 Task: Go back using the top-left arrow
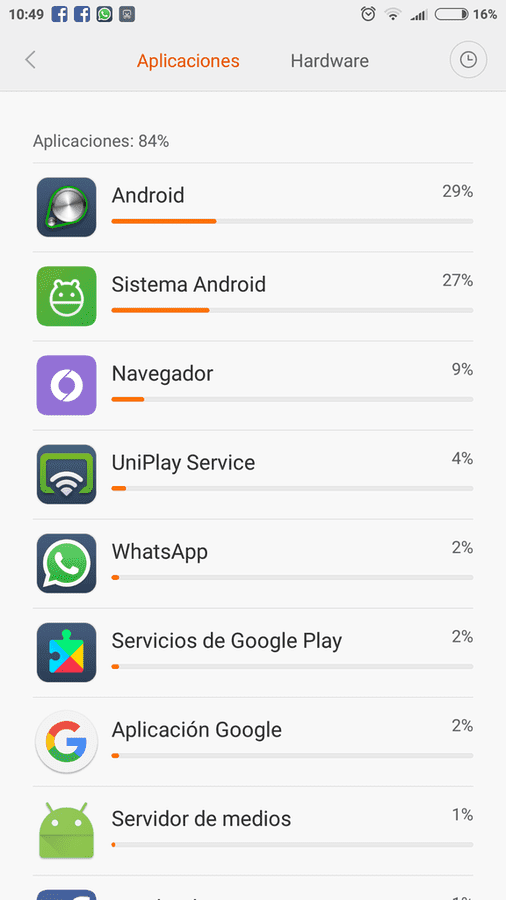tap(30, 60)
